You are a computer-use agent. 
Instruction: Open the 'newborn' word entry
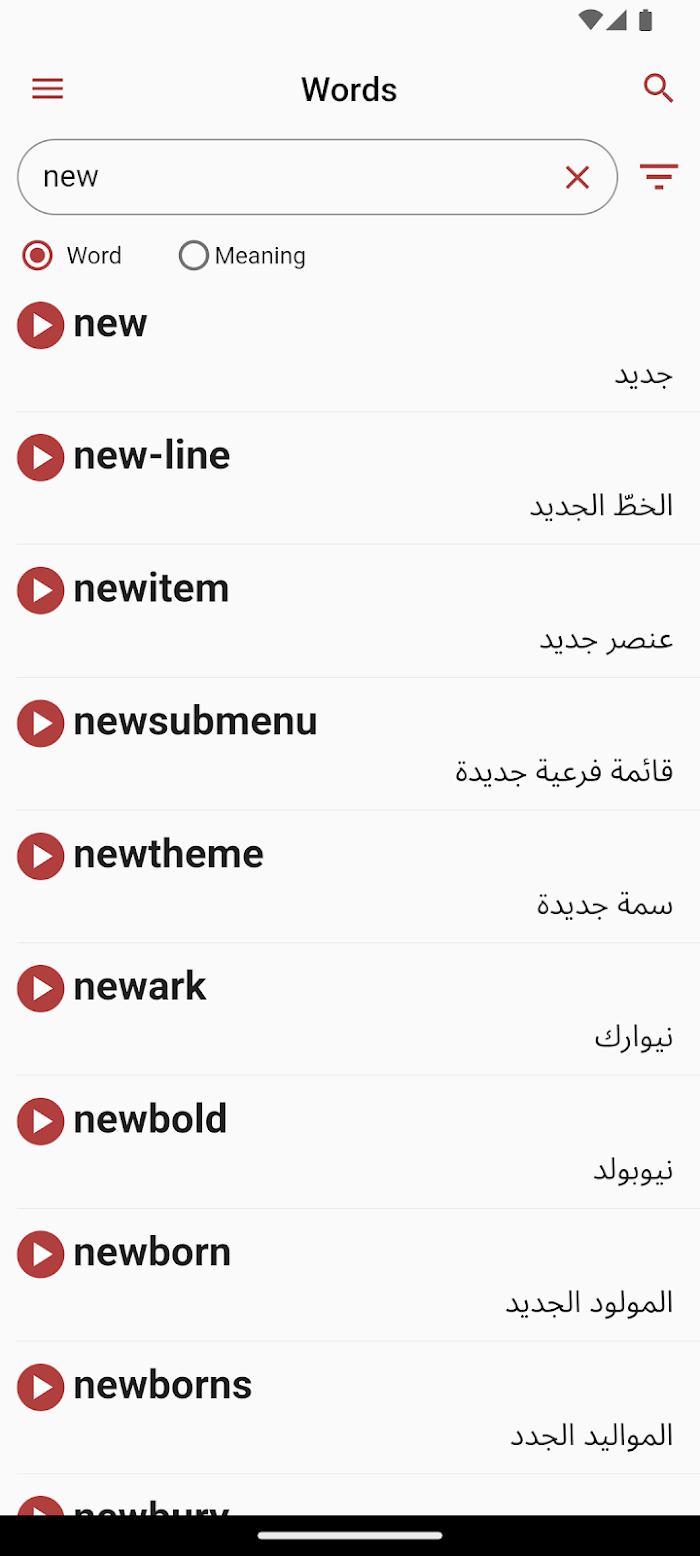coord(349,1276)
